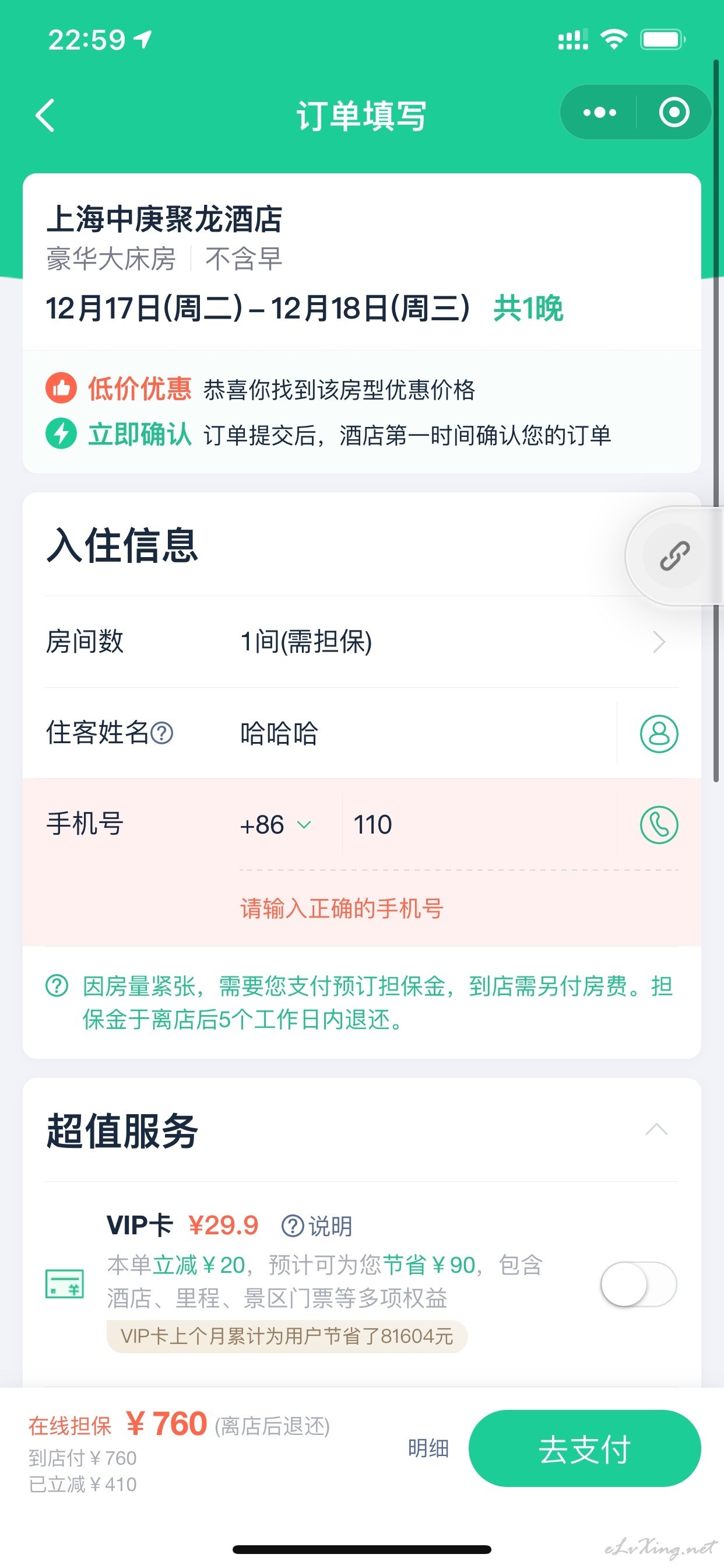Enable the VIP卡 ¥29.9 switch

coord(638,1284)
